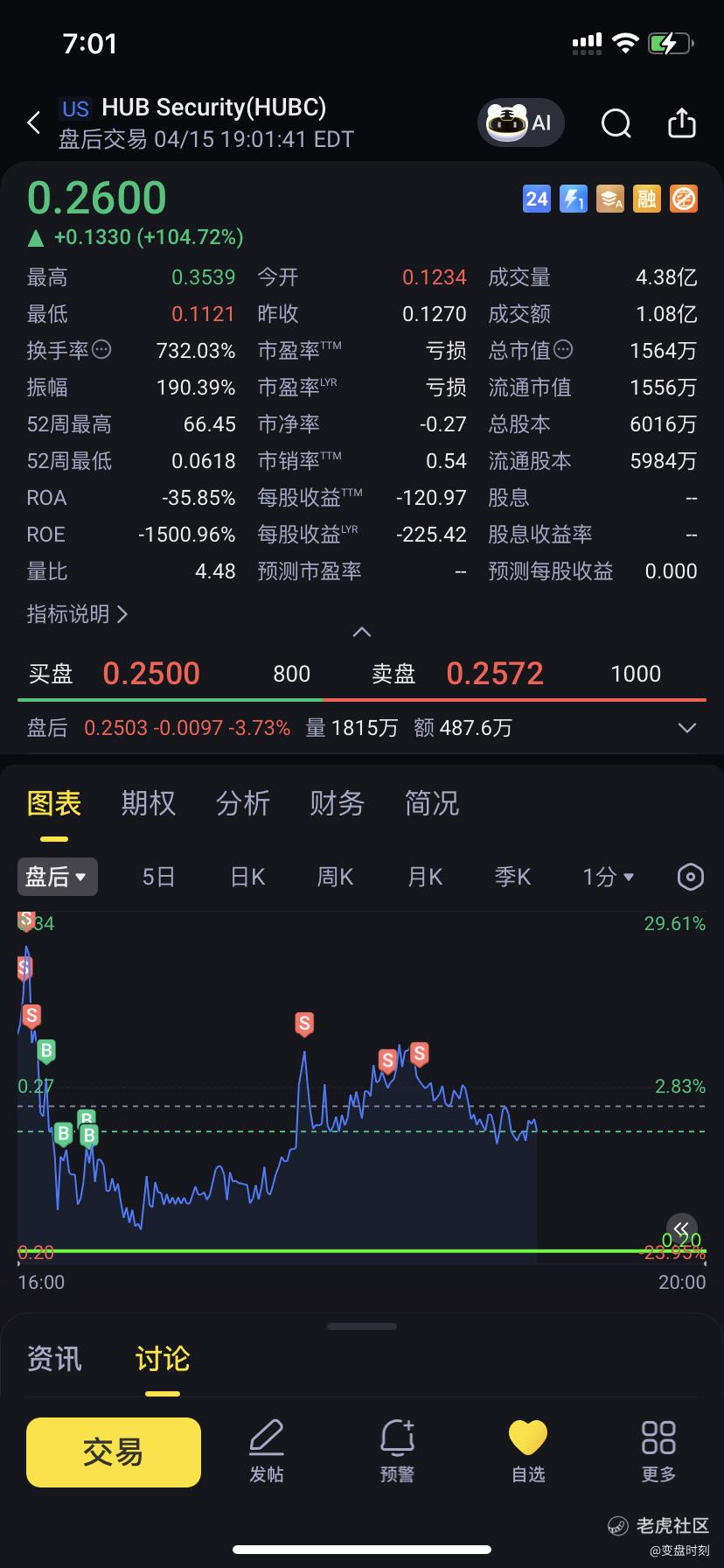Switch to the 简况 tab
Image resolution: width=724 pixels, height=1568 pixels.
click(431, 802)
